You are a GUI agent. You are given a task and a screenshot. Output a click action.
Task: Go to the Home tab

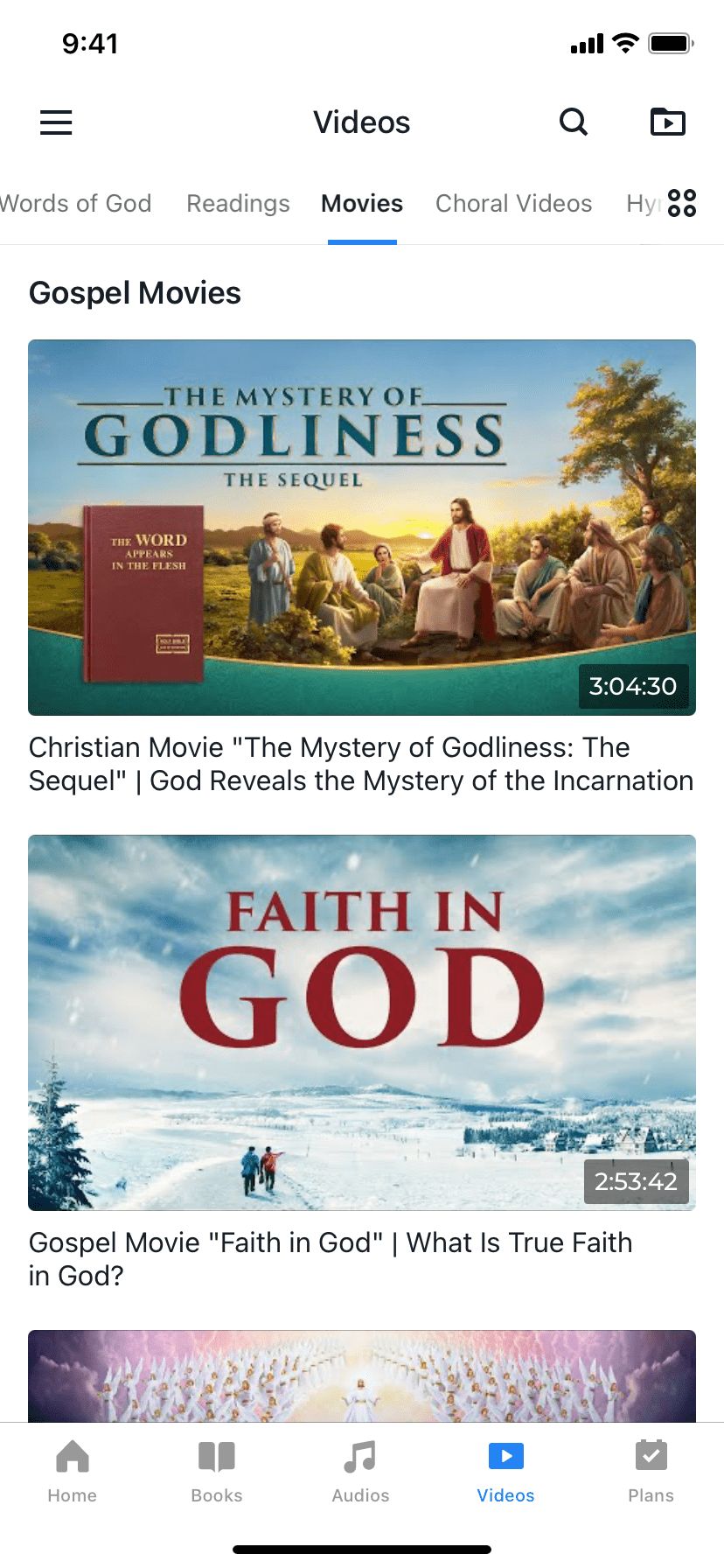pos(73,1472)
